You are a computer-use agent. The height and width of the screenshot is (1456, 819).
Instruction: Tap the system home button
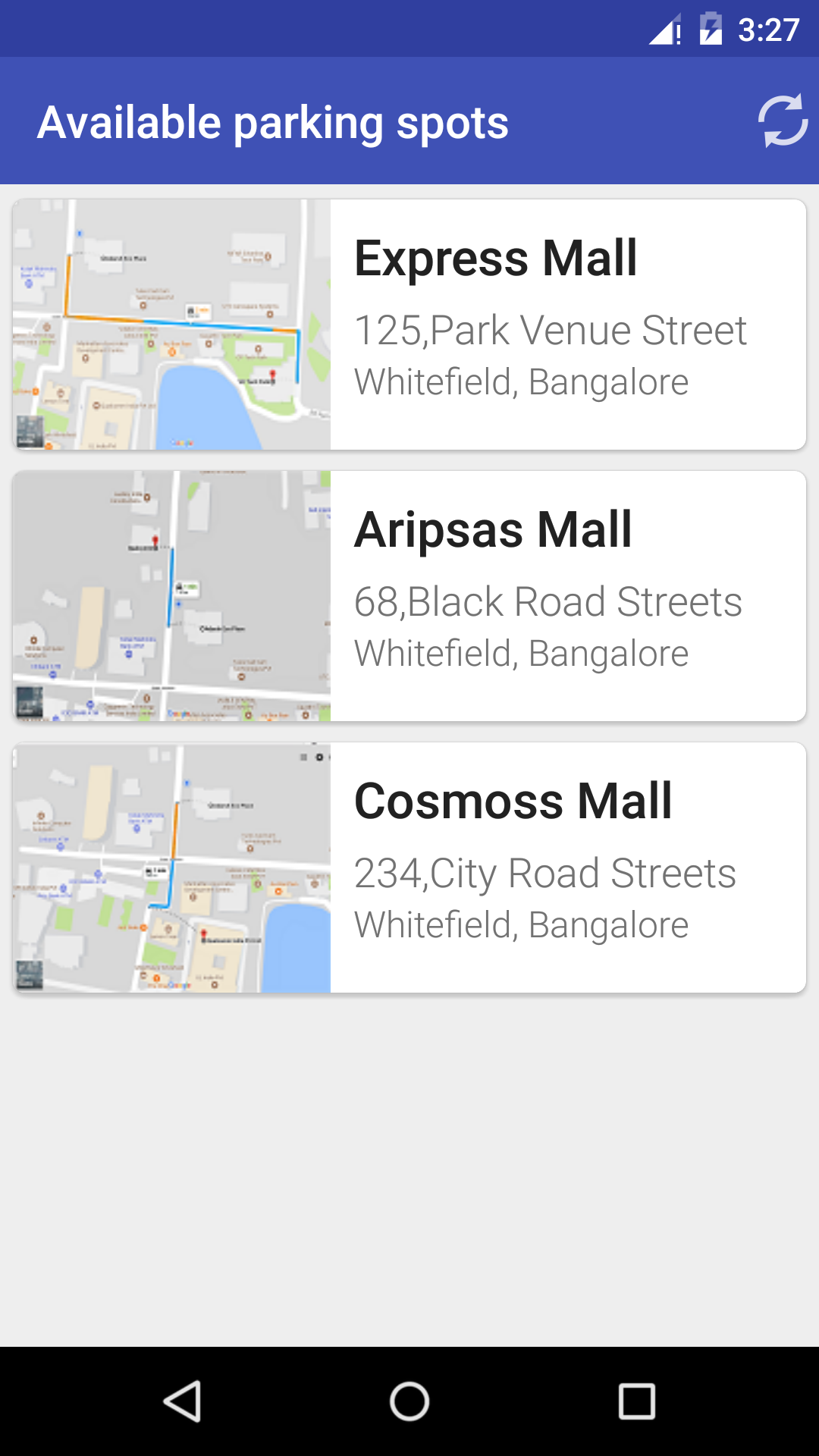409,1401
